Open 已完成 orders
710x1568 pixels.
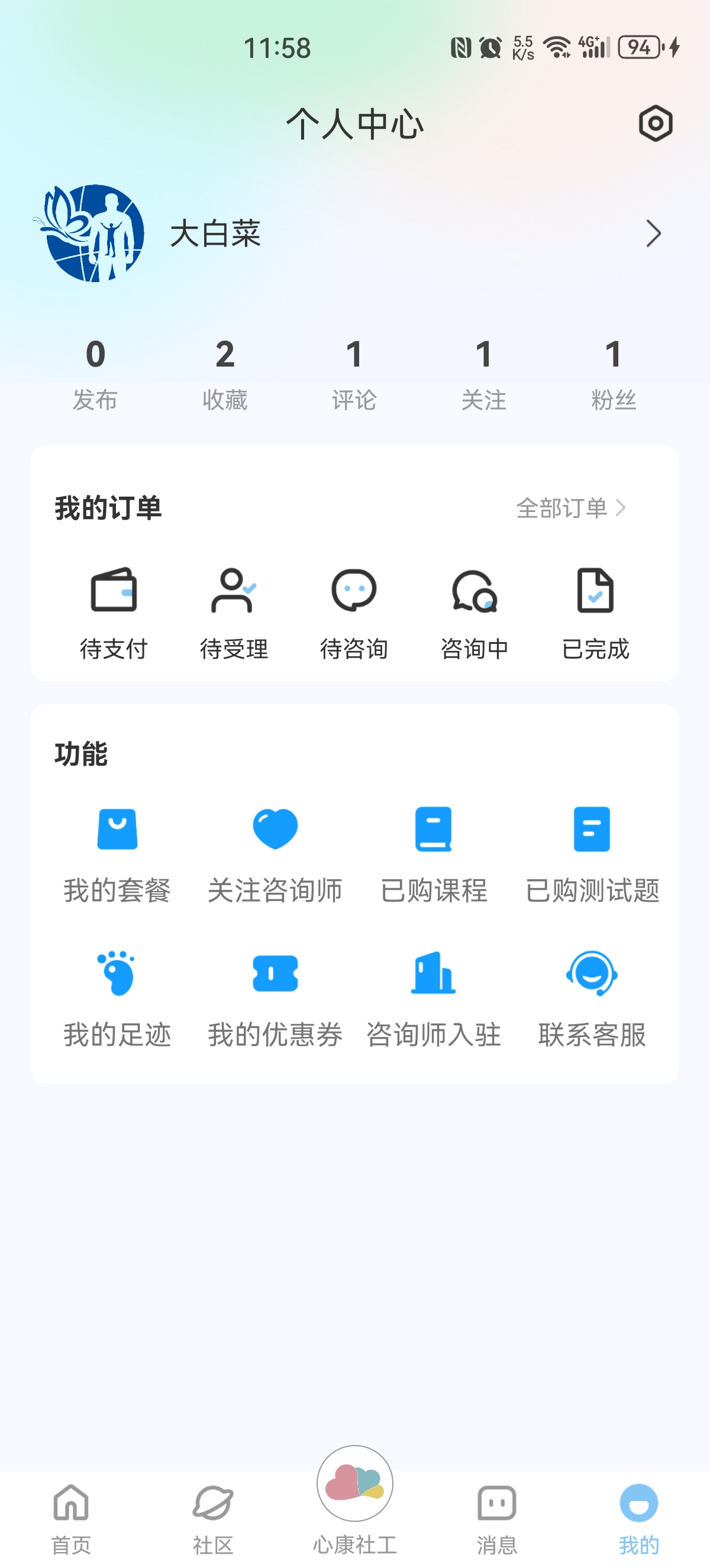click(x=595, y=613)
